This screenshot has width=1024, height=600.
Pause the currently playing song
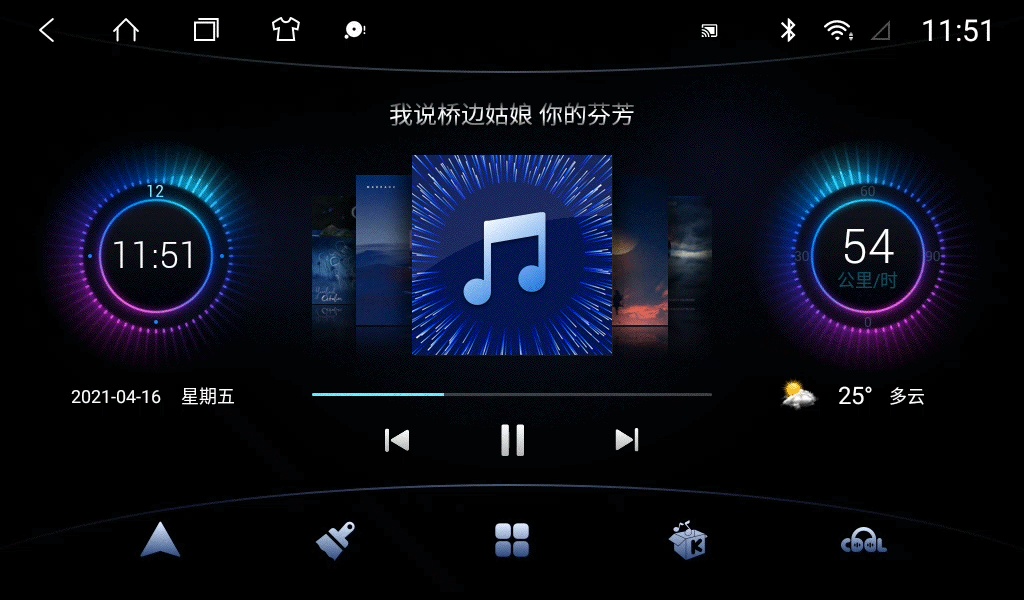tap(512, 440)
